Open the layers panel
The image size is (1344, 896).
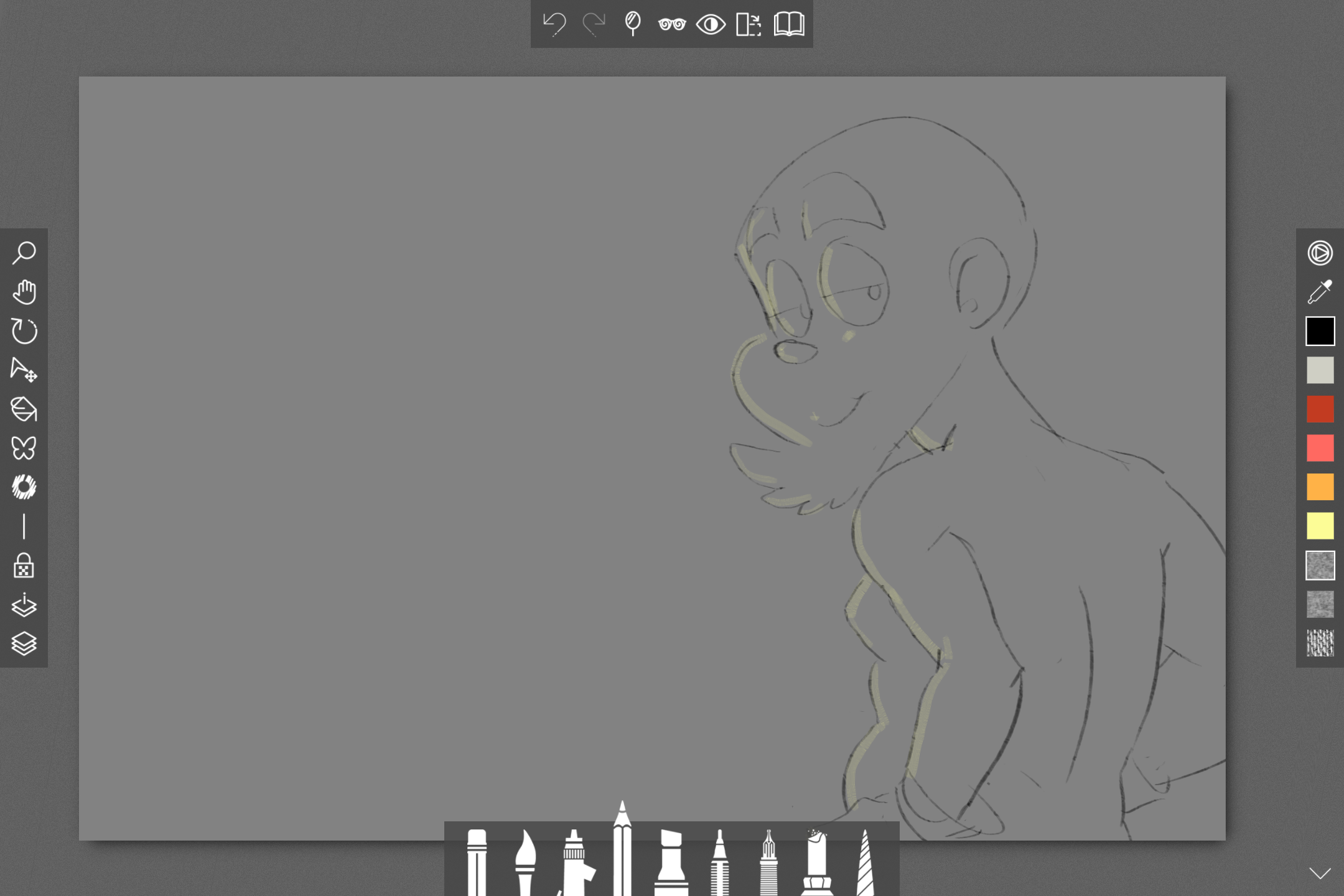(24, 643)
